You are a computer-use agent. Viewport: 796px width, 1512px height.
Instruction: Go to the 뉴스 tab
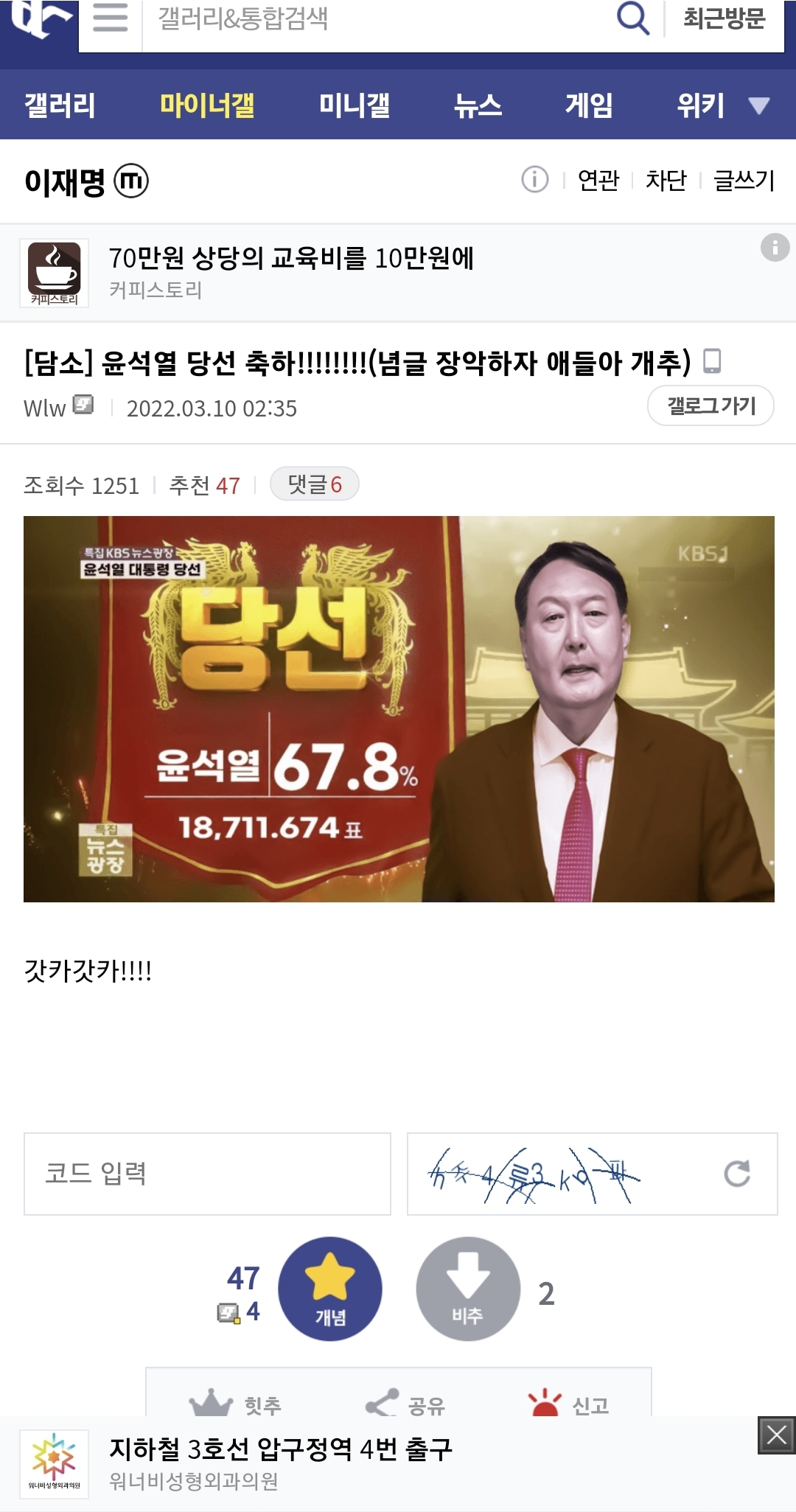coord(478,105)
